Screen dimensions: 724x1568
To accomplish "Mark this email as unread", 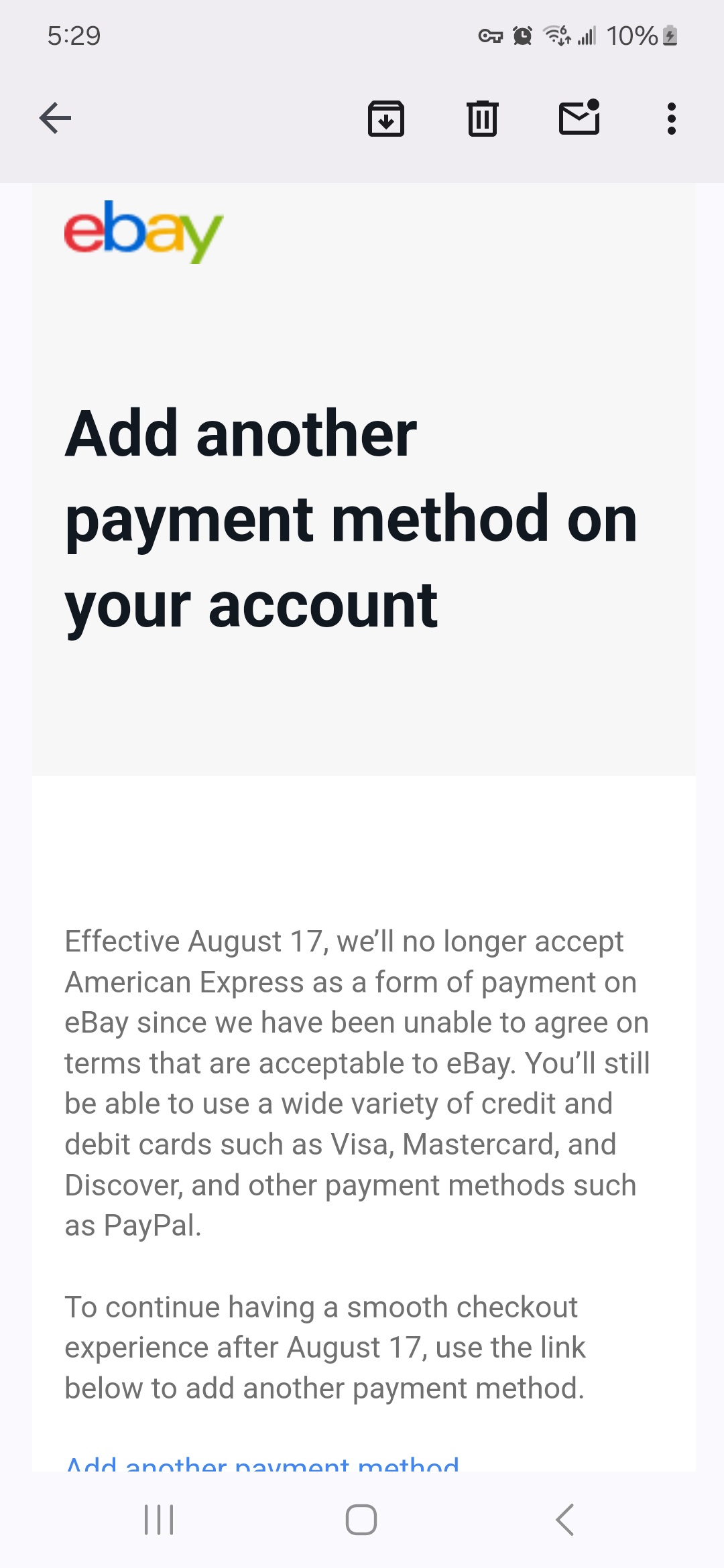I will [x=579, y=117].
